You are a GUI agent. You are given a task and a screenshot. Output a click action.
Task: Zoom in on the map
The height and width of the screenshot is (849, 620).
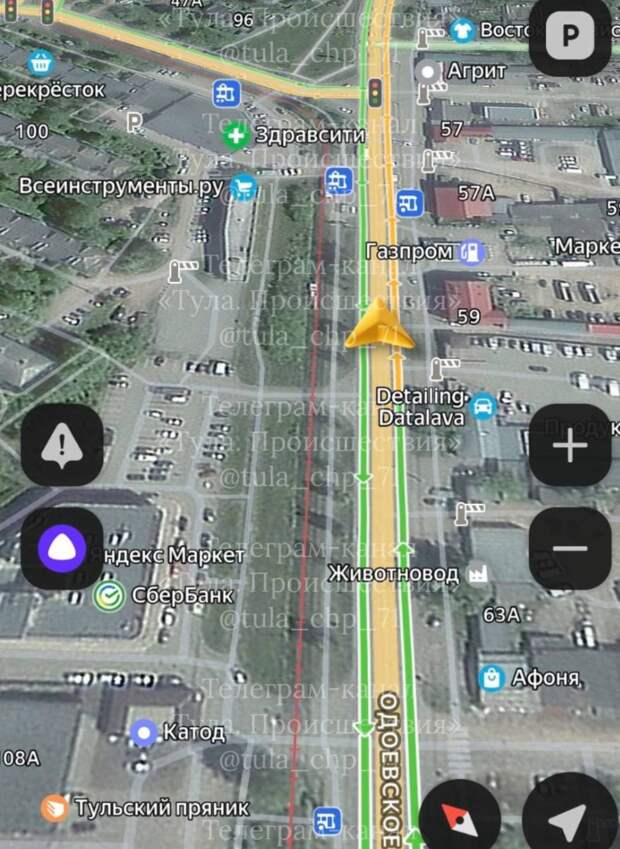569,446
